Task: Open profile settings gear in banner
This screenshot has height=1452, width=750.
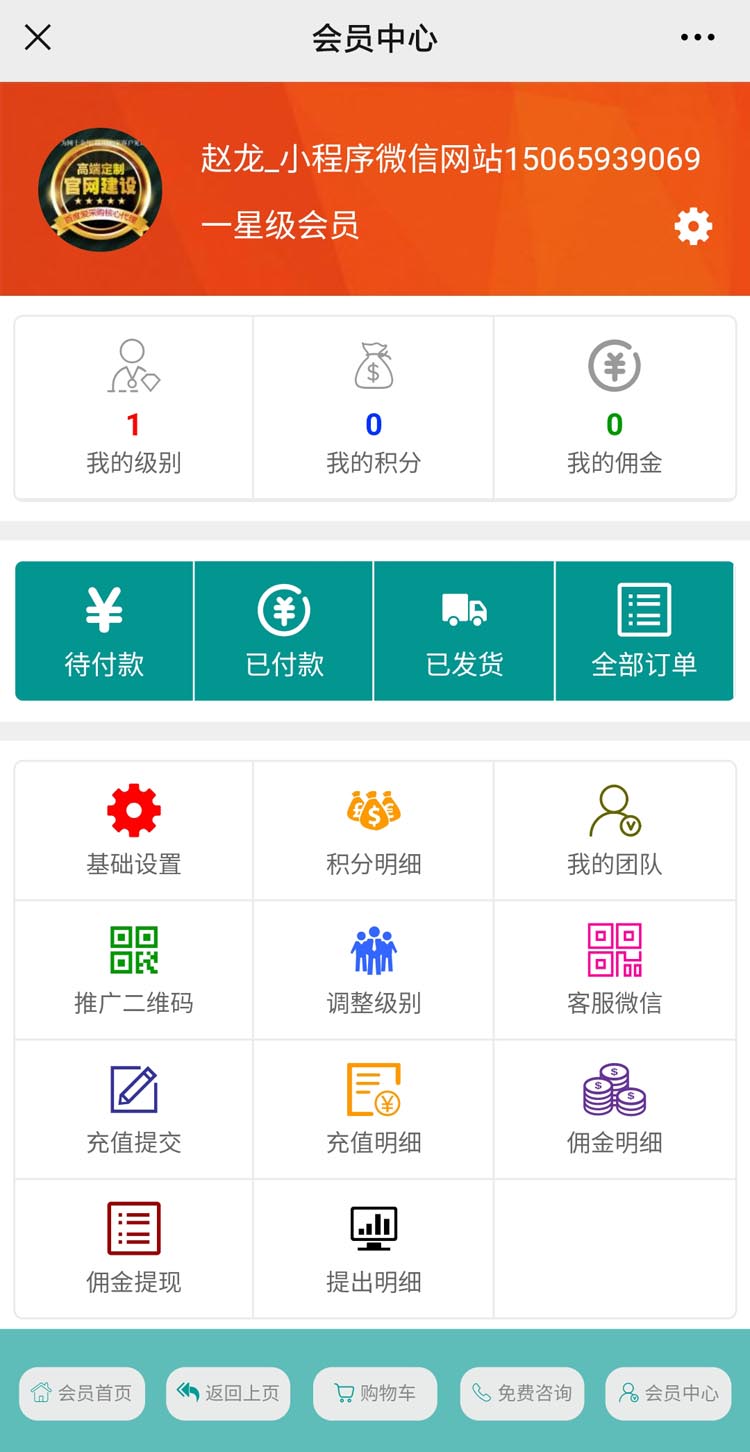Action: 693,227
